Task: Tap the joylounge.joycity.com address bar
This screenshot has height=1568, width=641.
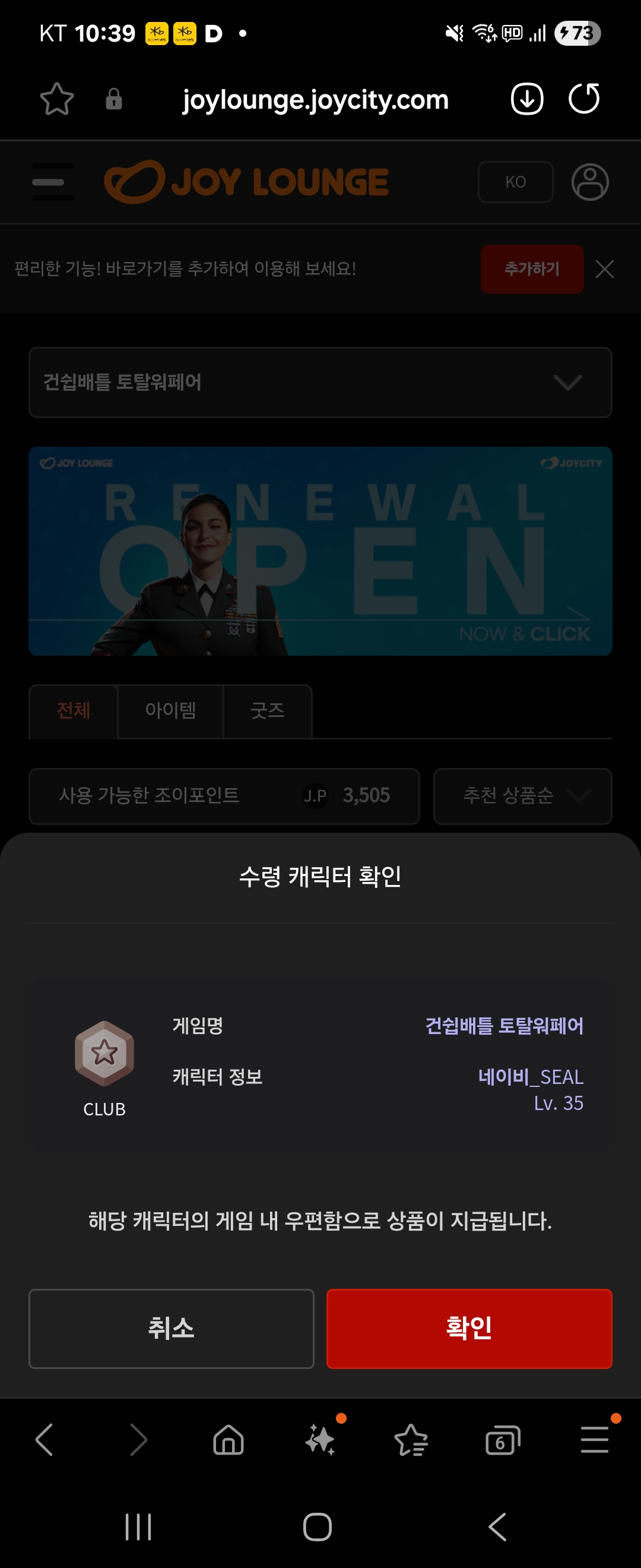Action: [315, 99]
